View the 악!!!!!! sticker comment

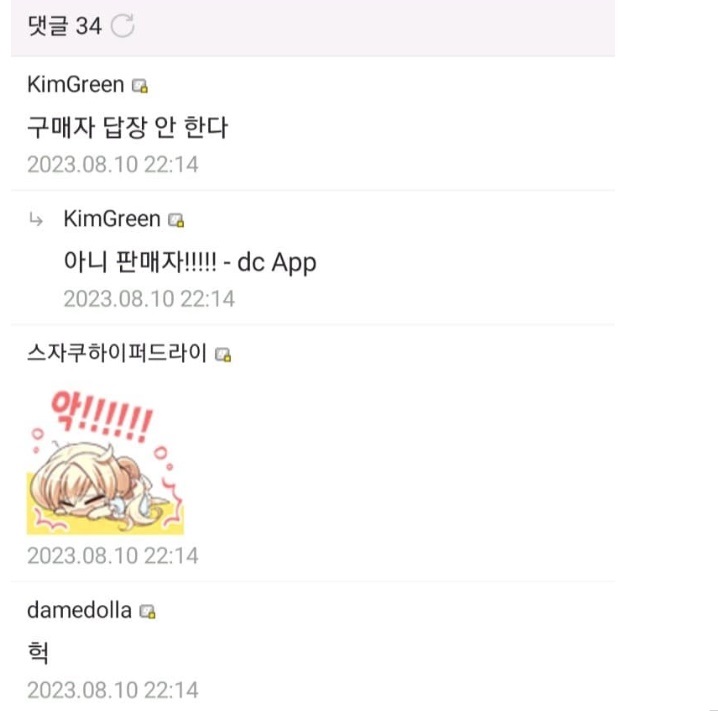[x=105, y=462]
